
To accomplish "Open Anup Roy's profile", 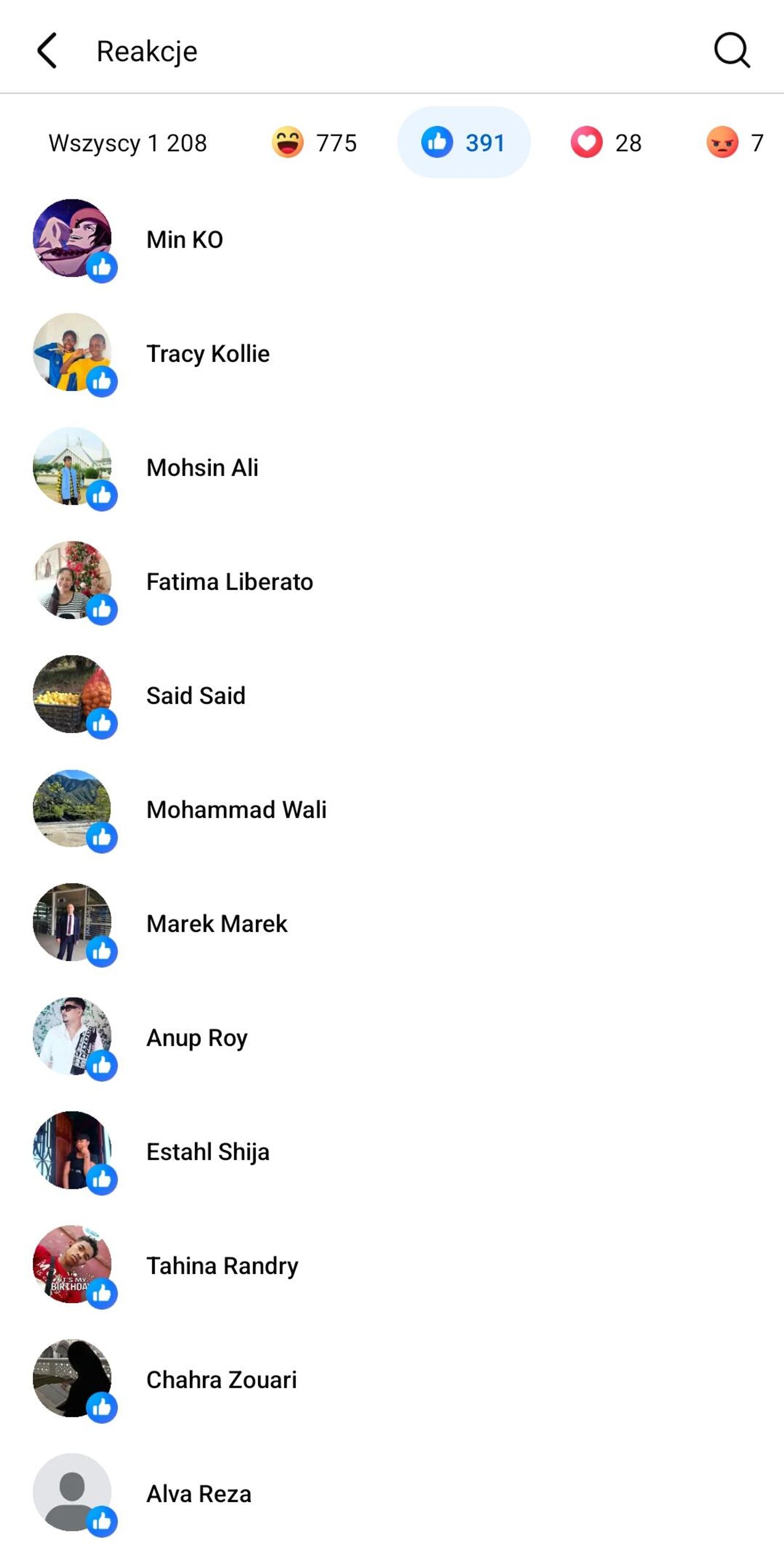I will pos(197,1038).
